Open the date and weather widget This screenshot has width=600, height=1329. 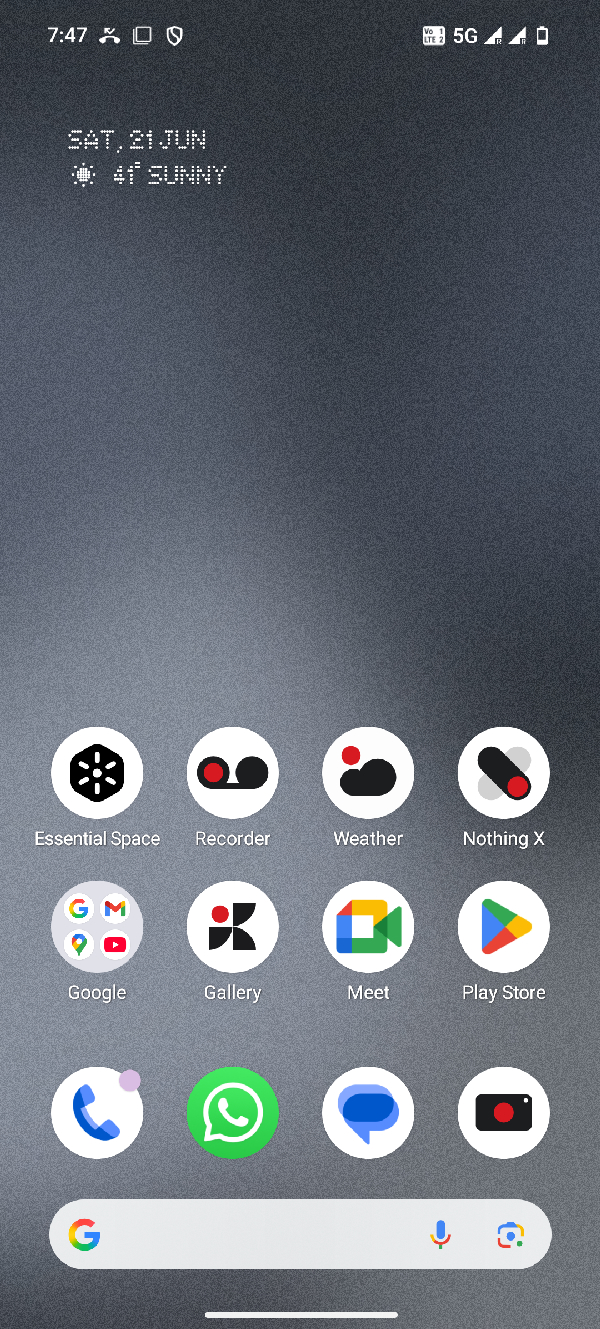(147, 158)
